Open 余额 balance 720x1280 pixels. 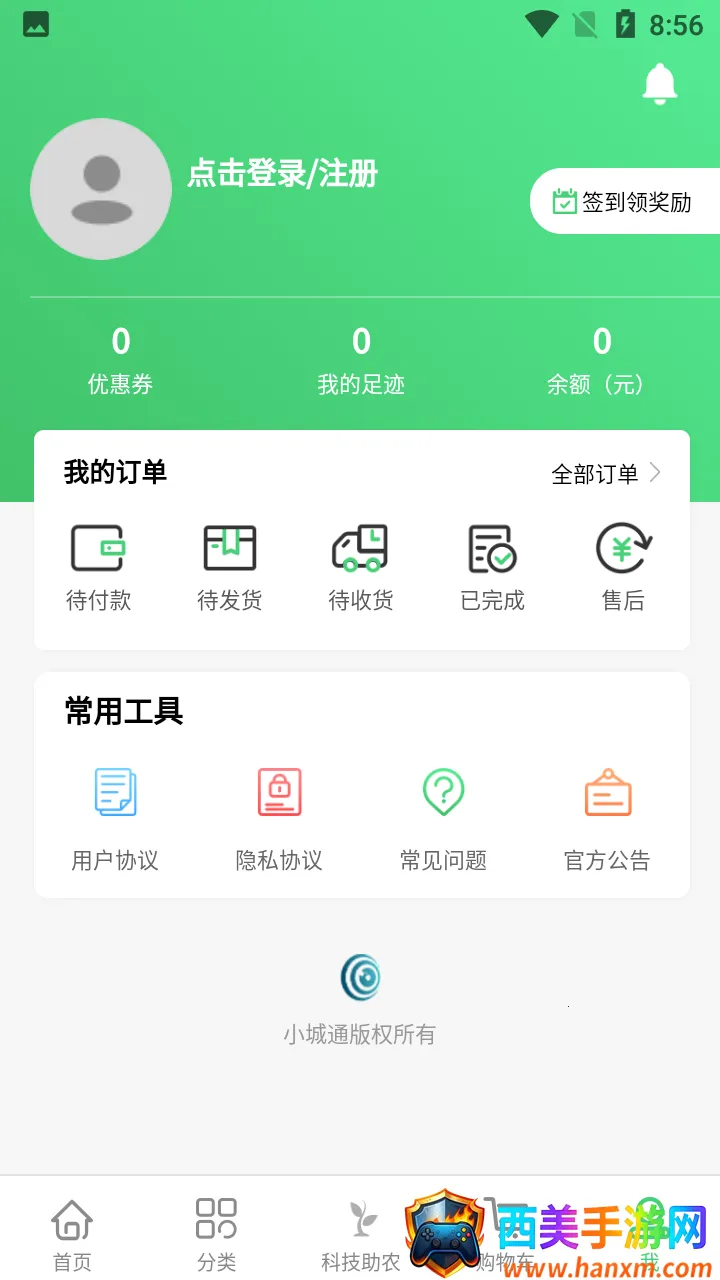point(601,361)
